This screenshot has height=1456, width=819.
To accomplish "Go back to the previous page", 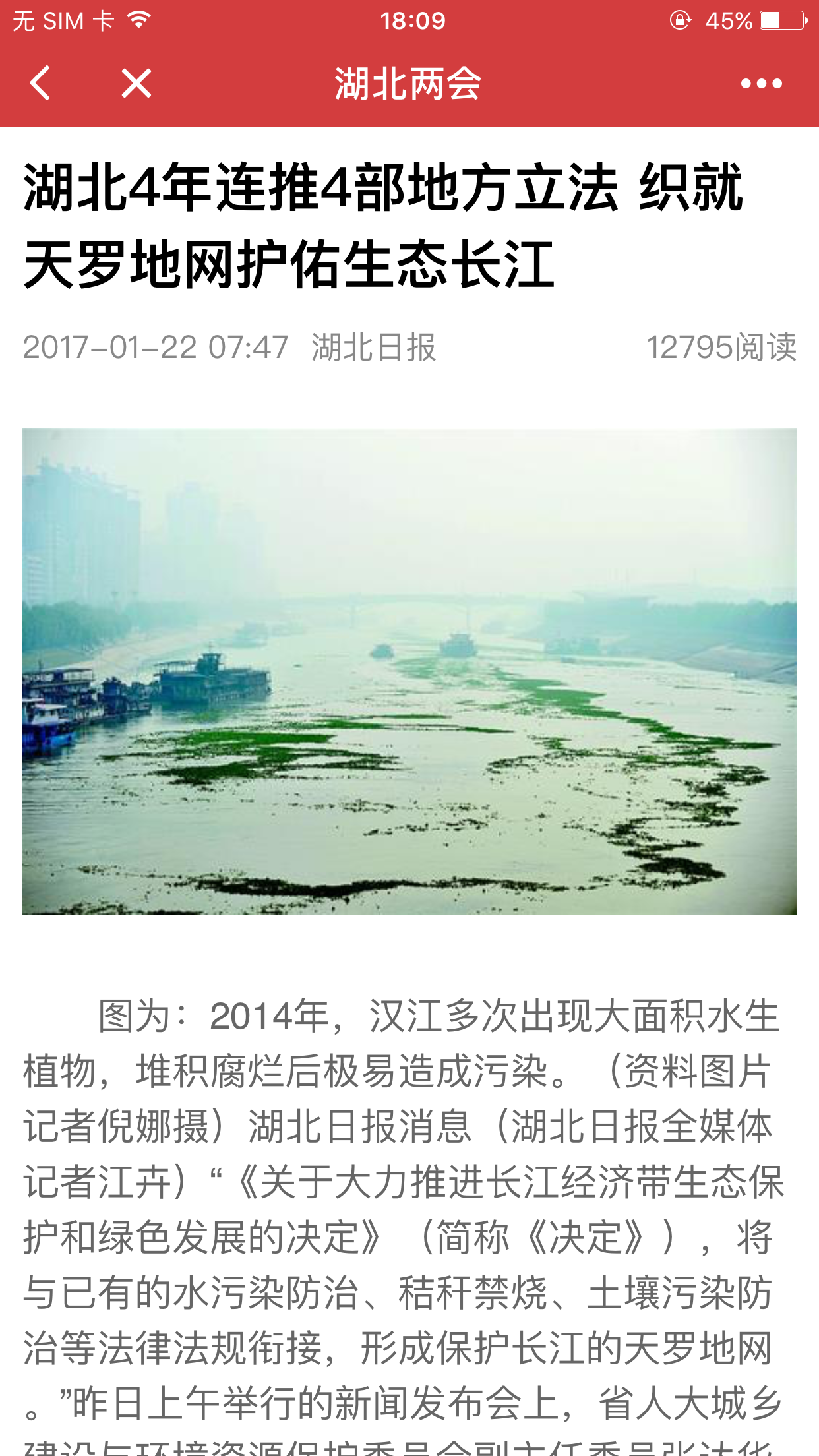I will (40, 83).
